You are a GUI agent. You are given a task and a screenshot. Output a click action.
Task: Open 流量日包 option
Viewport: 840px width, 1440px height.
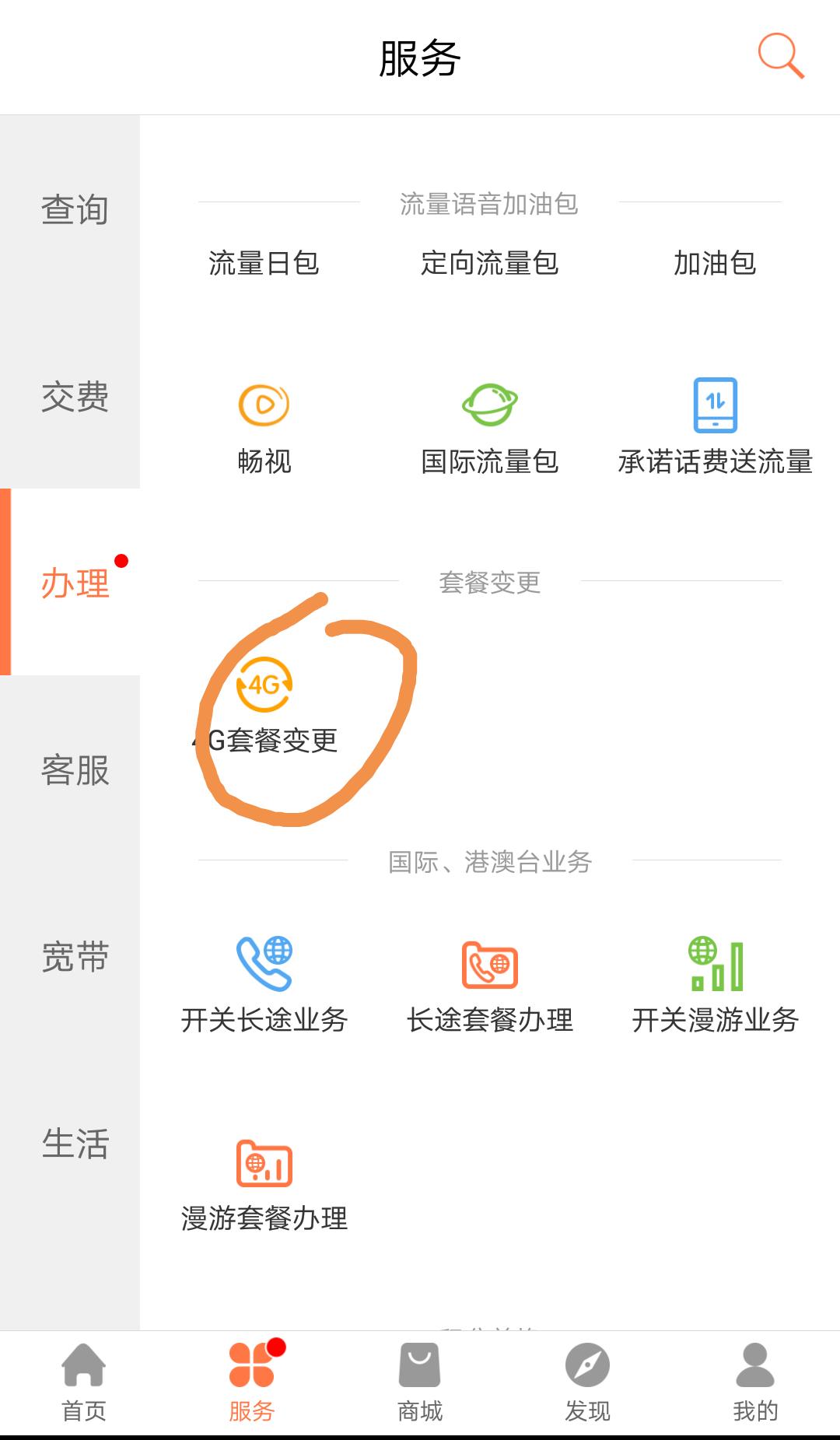(264, 263)
